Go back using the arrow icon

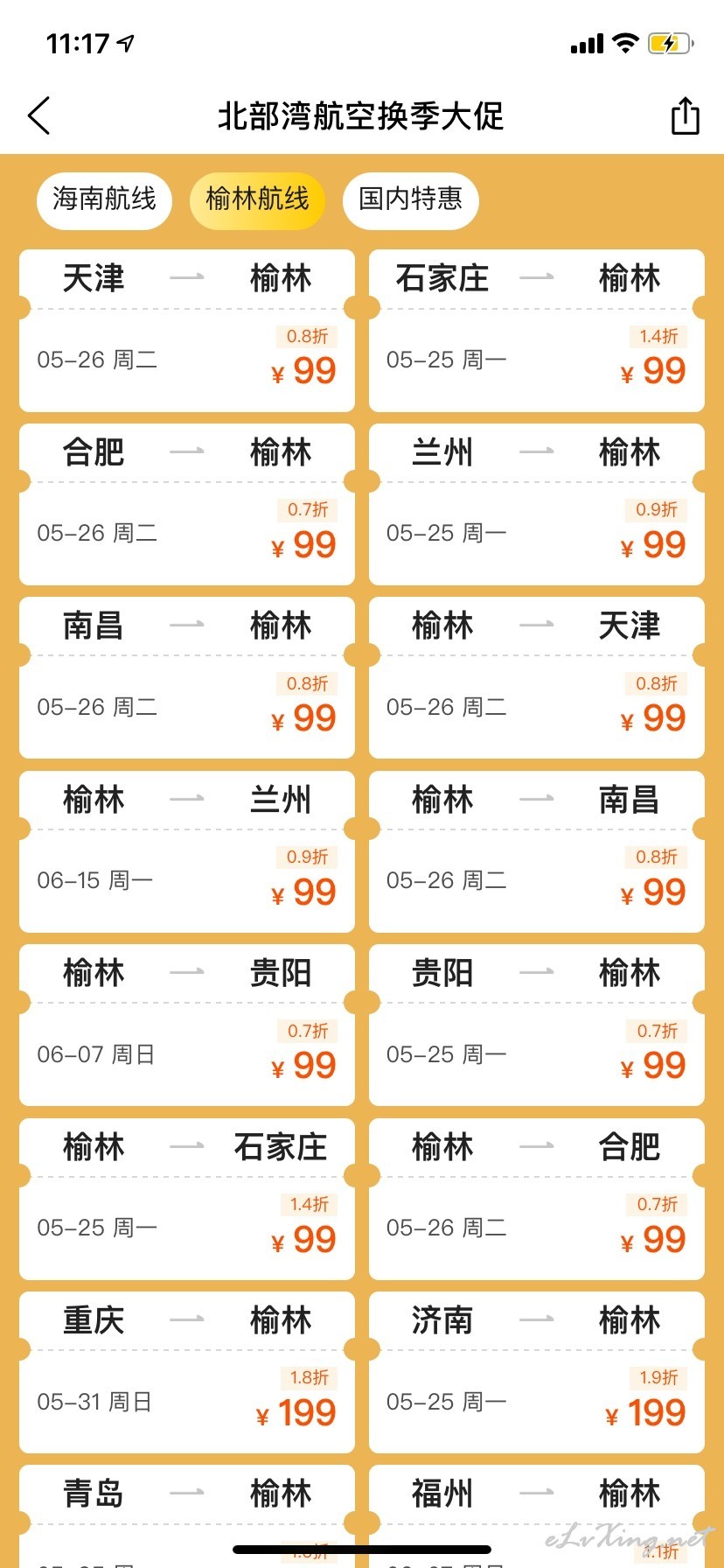click(x=39, y=115)
